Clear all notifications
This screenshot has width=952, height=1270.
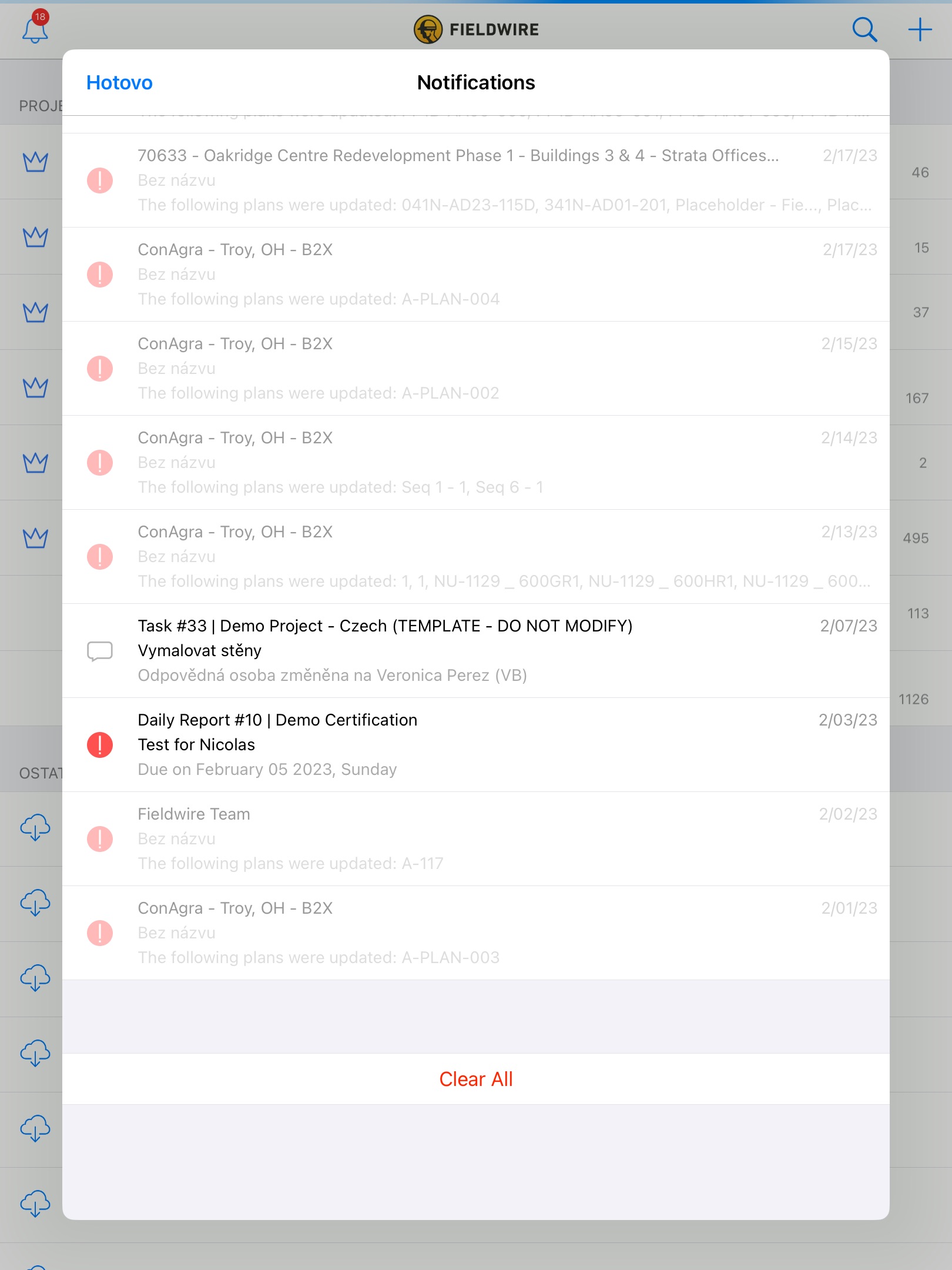(475, 1079)
